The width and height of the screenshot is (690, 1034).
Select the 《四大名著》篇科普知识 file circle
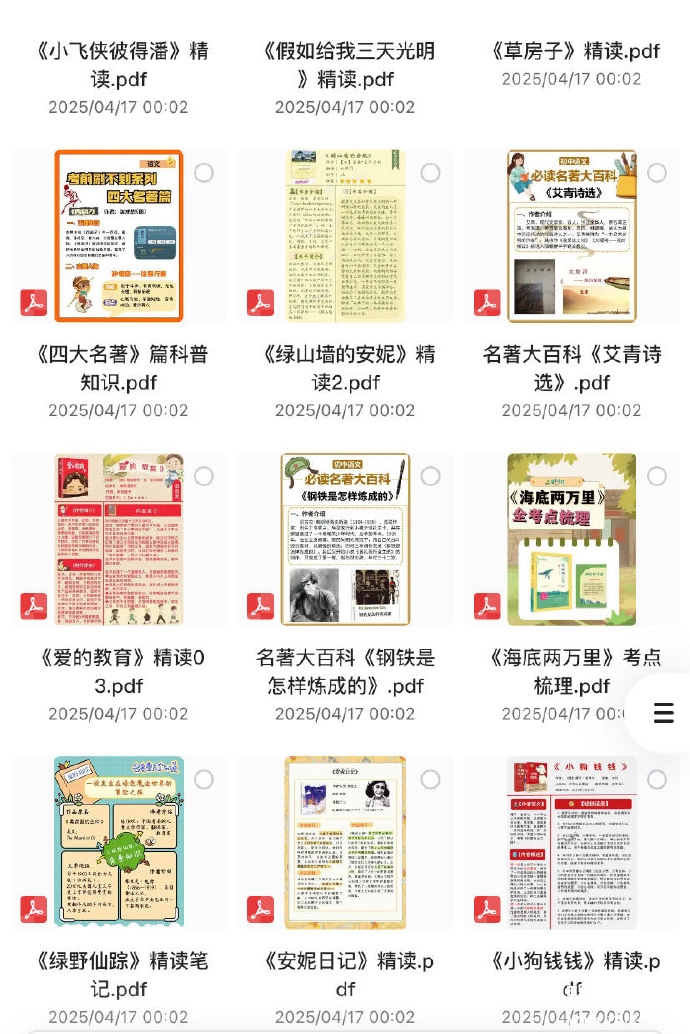[x=204, y=173]
